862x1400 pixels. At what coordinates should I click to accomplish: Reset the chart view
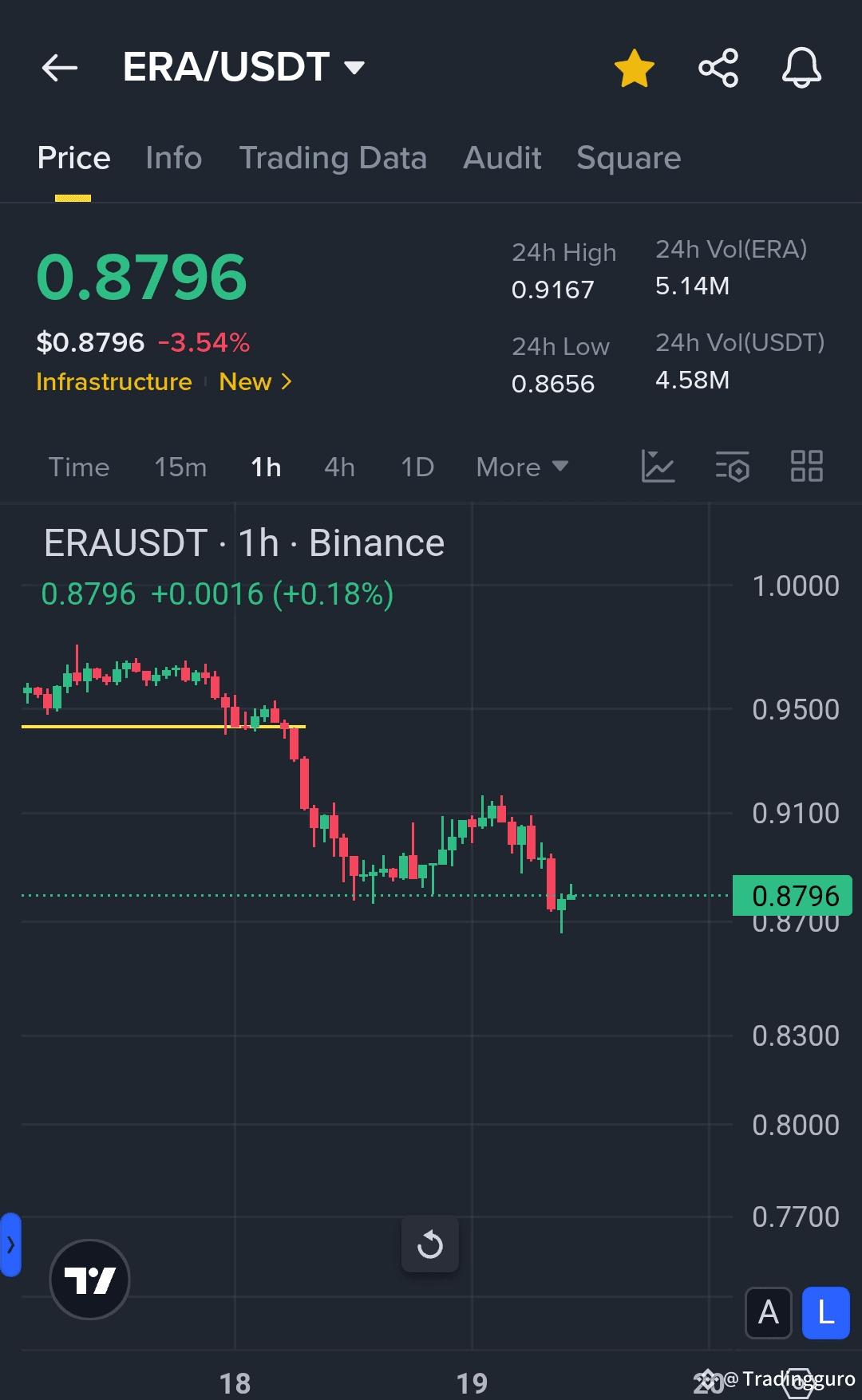(x=430, y=1244)
